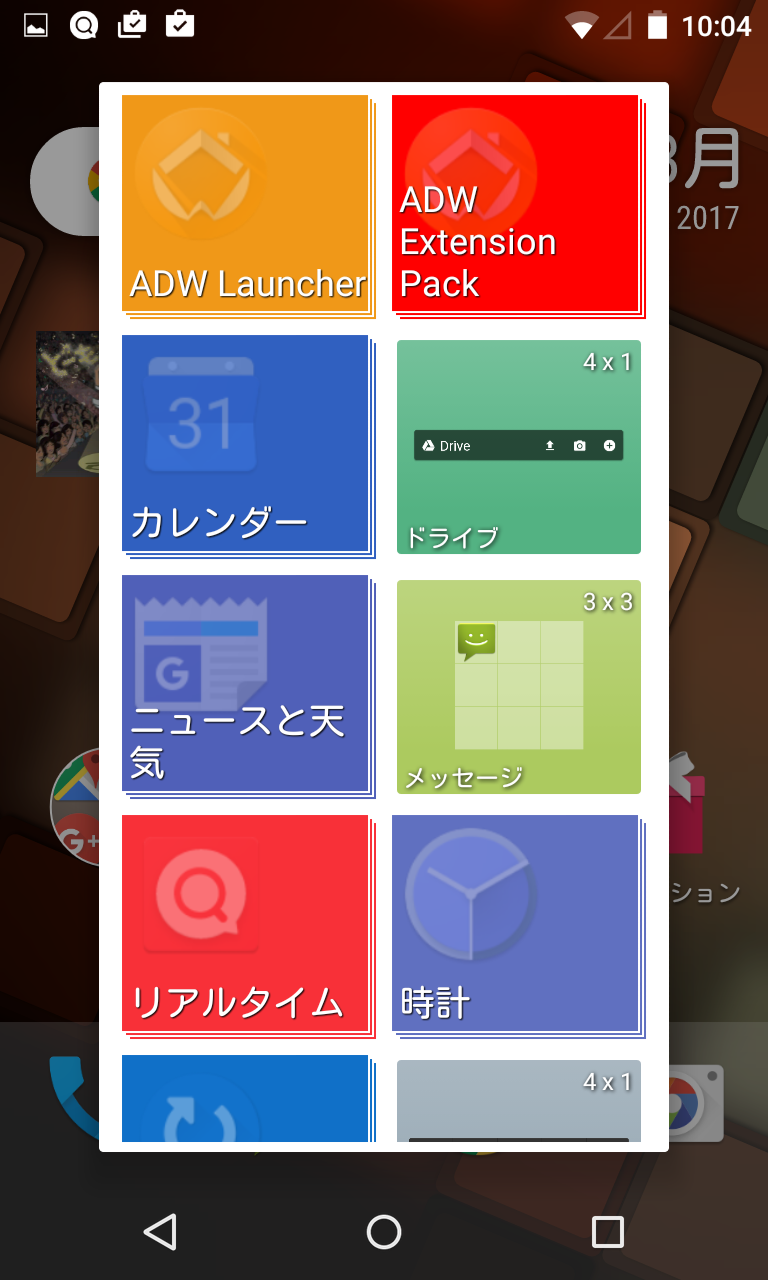The width and height of the screenshot is (768, 1280).
Task: Open the ニュースと天気 widget group
Action: click(x=246, y=684)
